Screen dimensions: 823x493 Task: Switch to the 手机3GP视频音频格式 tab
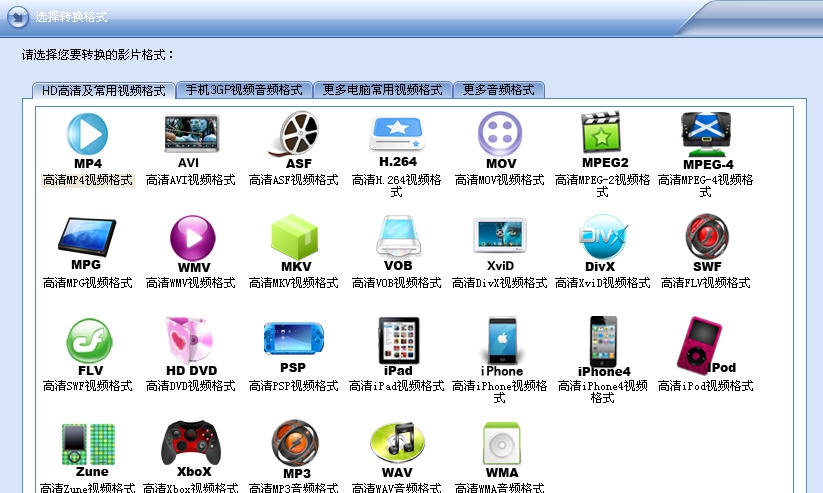tap(244, 90)
